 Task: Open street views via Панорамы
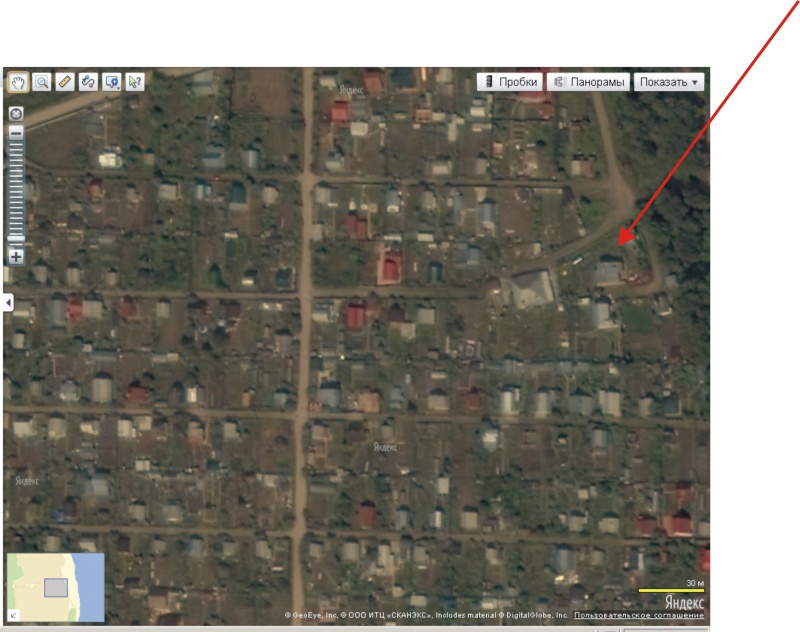click(589, 82)
